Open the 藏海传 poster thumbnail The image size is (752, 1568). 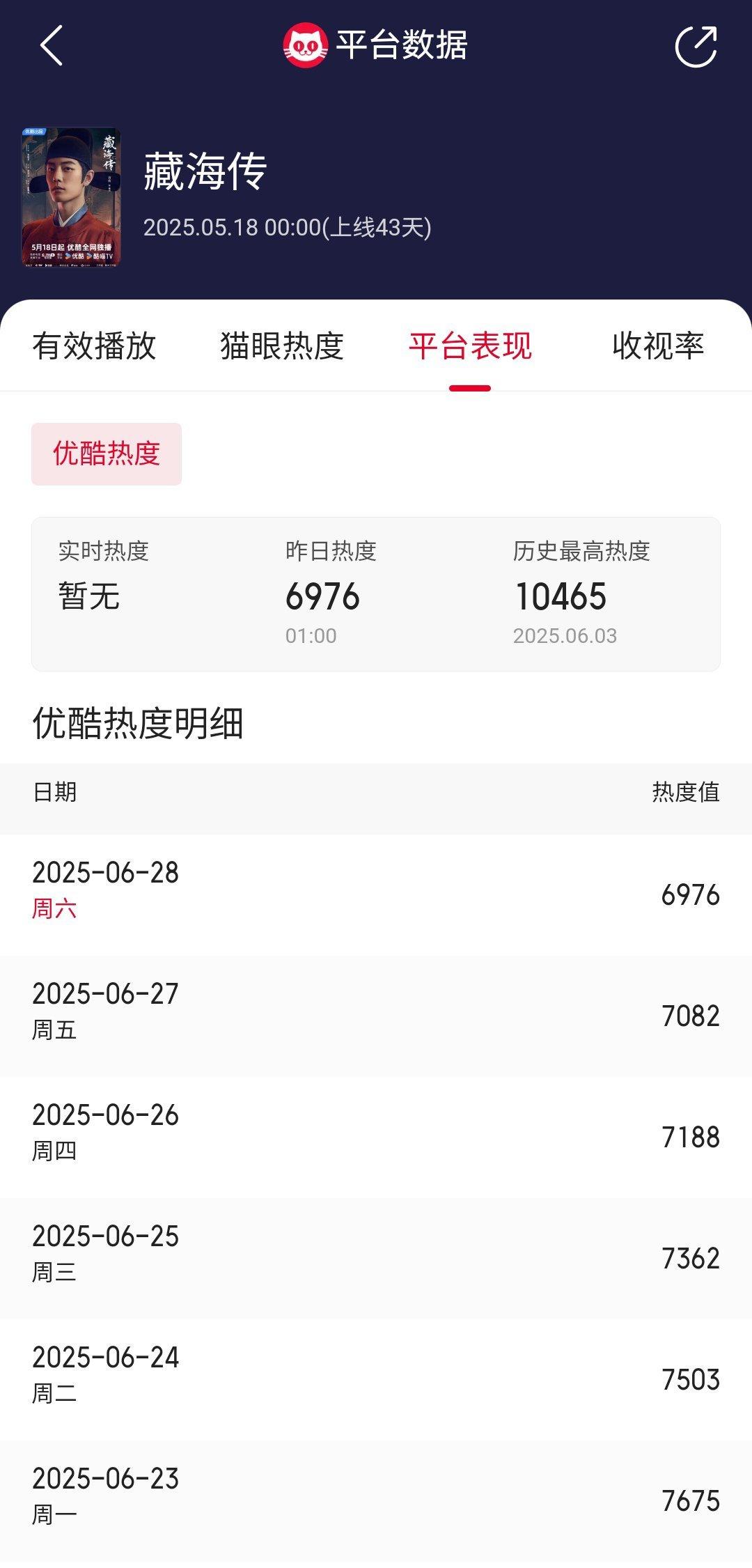(70, 197)
